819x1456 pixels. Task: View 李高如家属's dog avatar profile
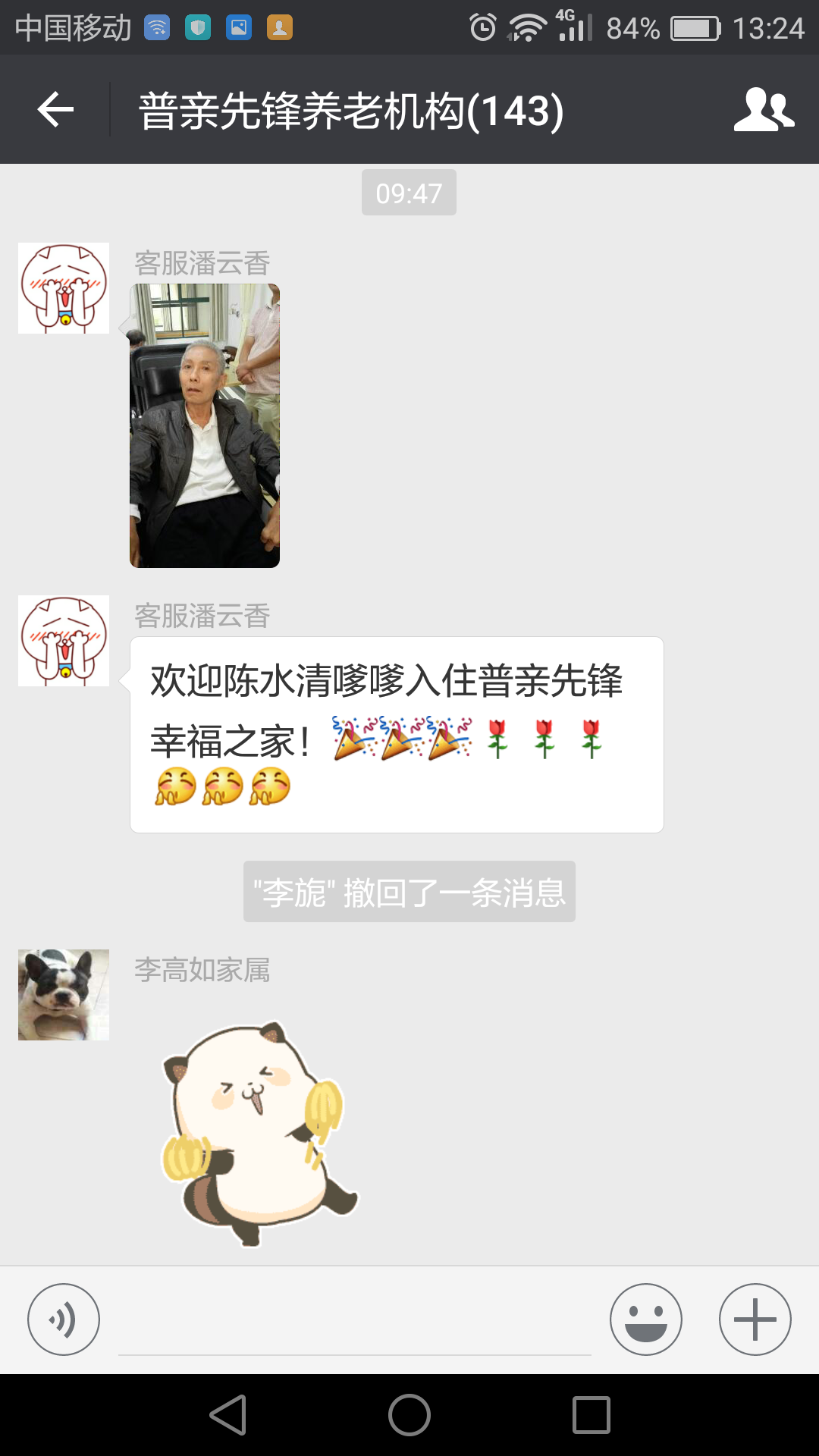(x=64, y=995)
